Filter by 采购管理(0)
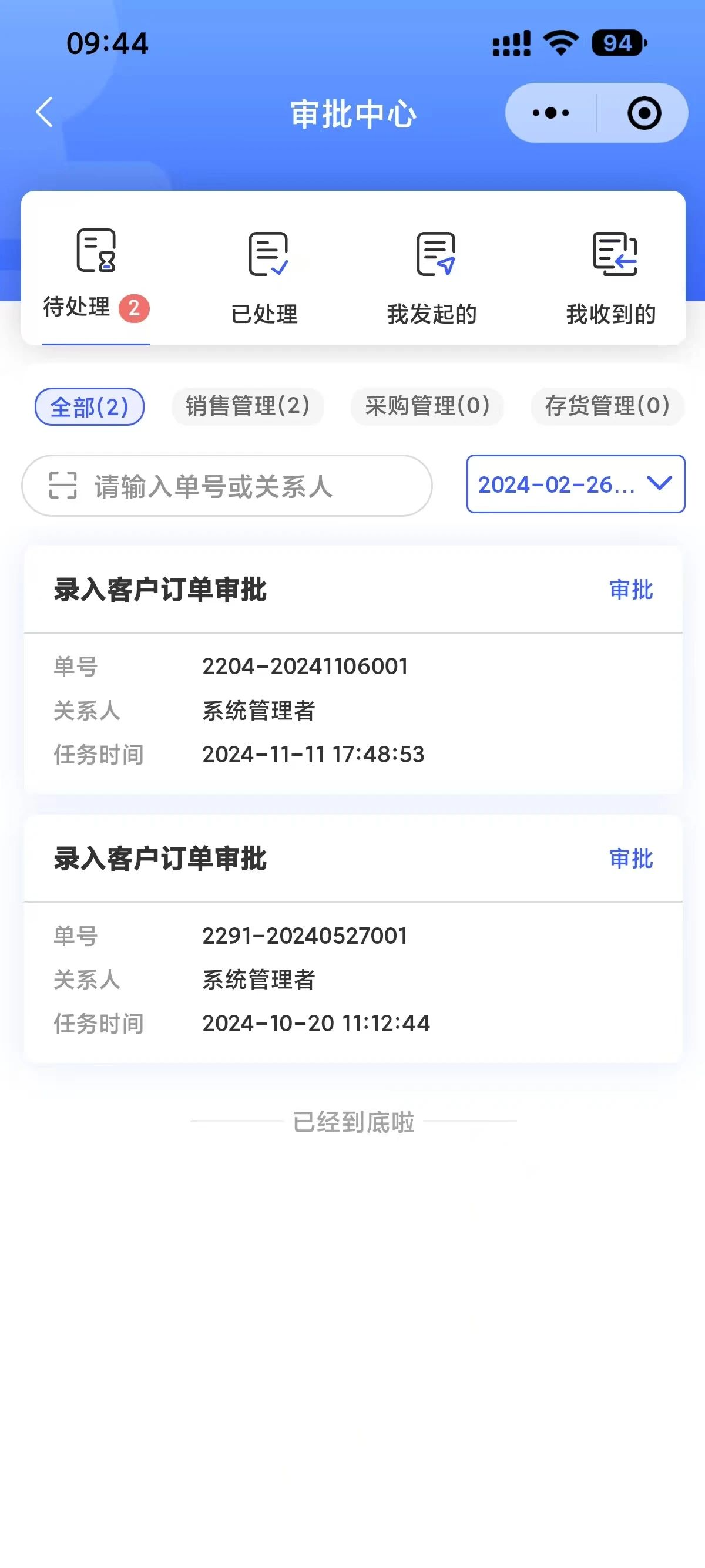 [x=427, y=406]
